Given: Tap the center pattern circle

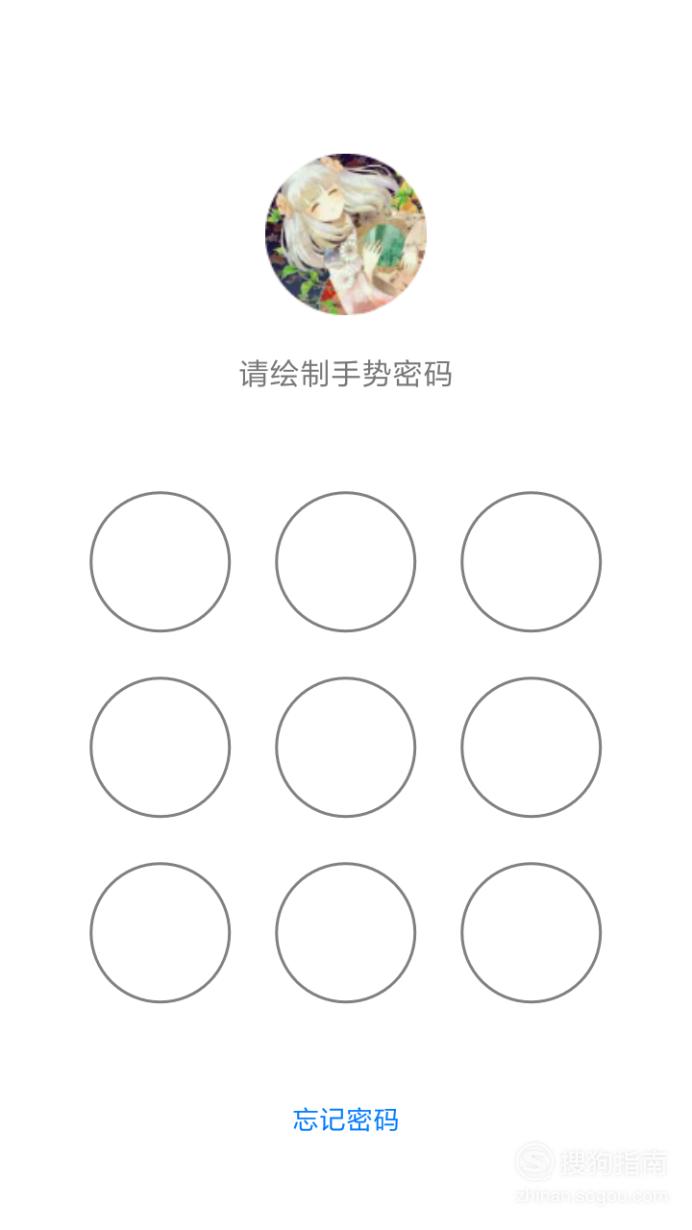Looking at the screenshot, I should pos(346,747).
